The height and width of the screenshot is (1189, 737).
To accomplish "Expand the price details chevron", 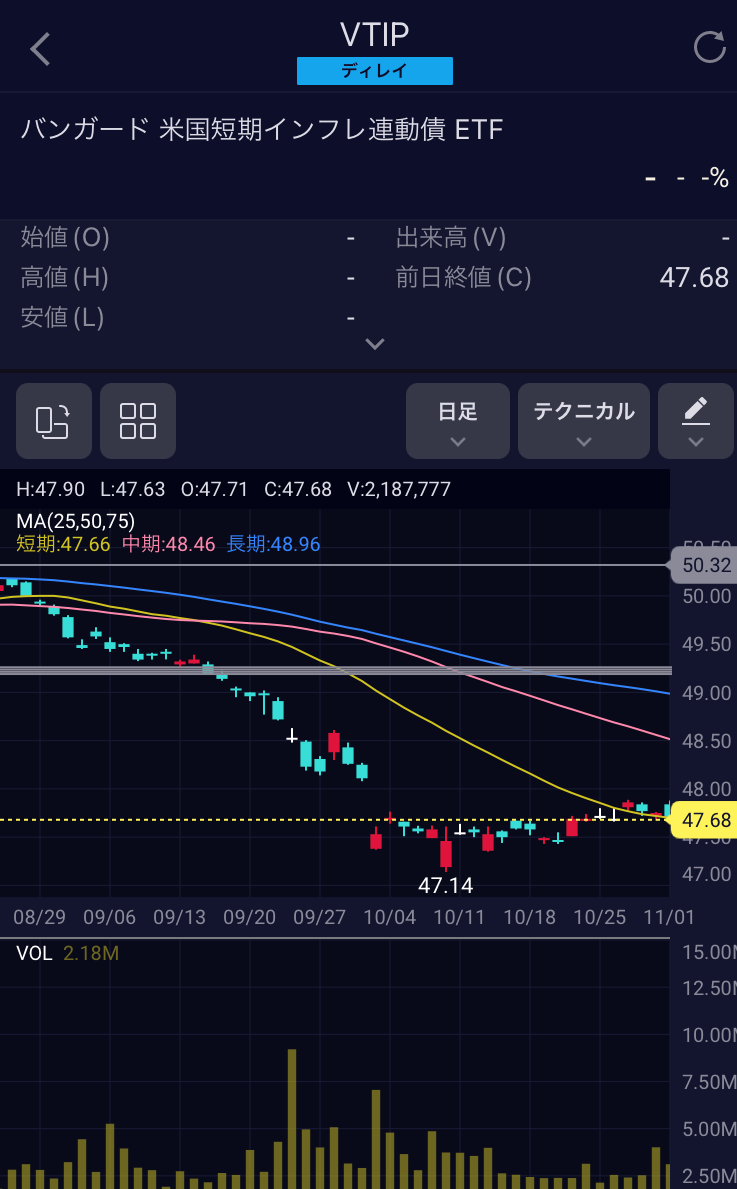I will pos(375,344).
